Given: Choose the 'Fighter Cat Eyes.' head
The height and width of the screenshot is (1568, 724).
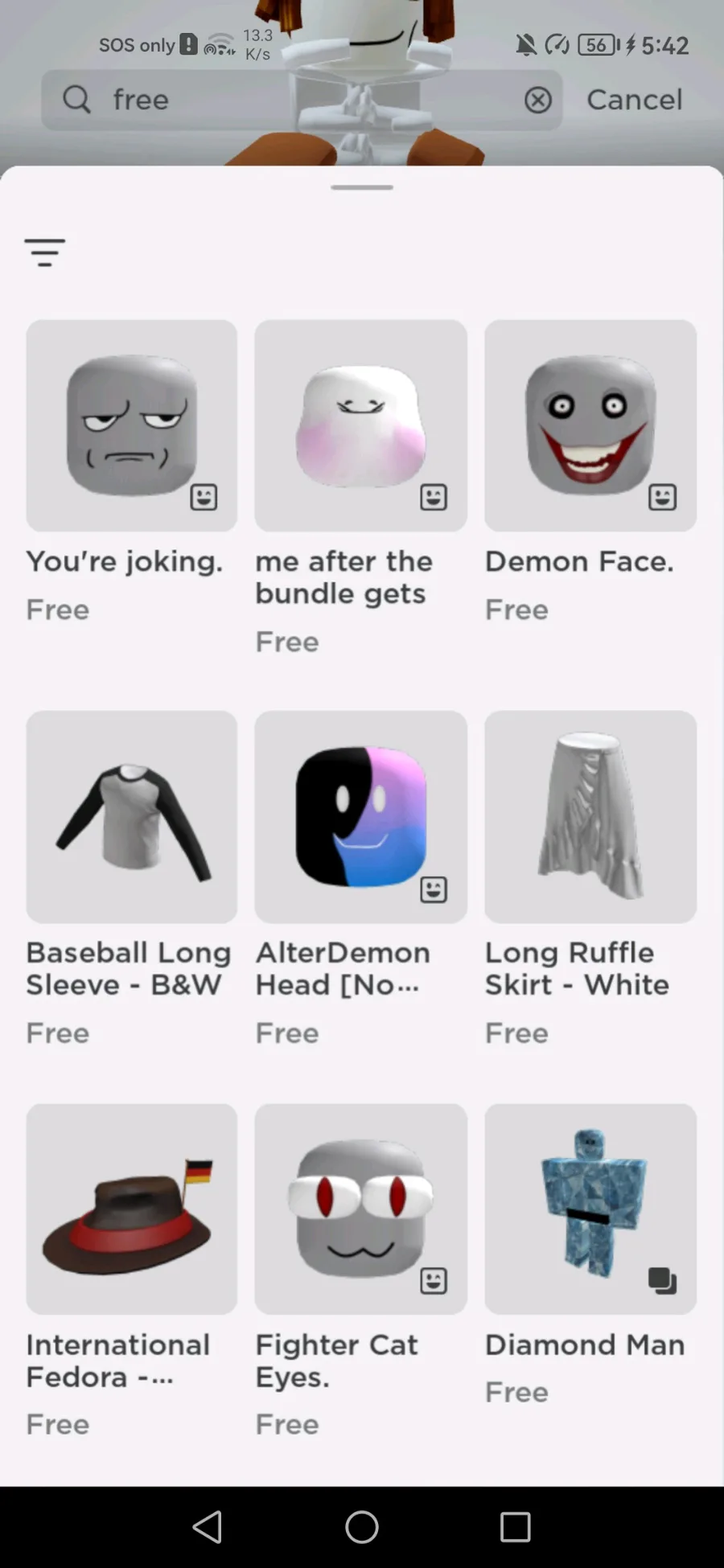Looking at the screenshot, I should pos(360,1209).
